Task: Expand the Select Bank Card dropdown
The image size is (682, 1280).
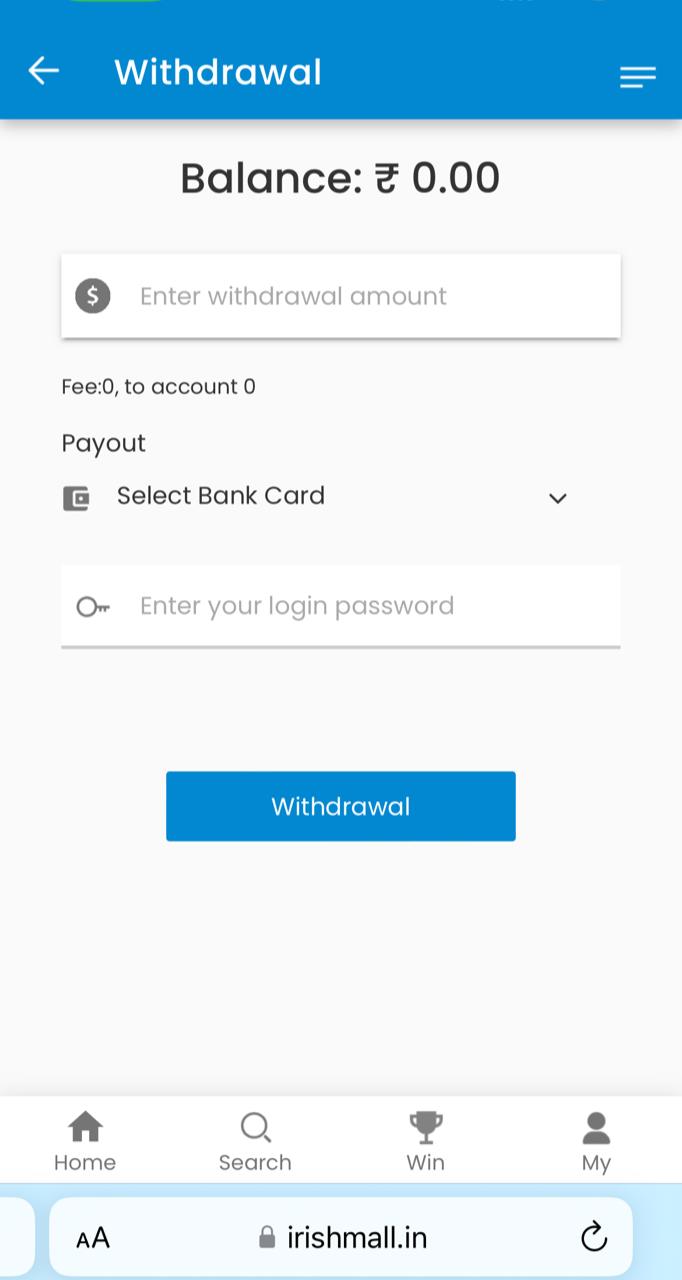Action: [x=316, y=497]
